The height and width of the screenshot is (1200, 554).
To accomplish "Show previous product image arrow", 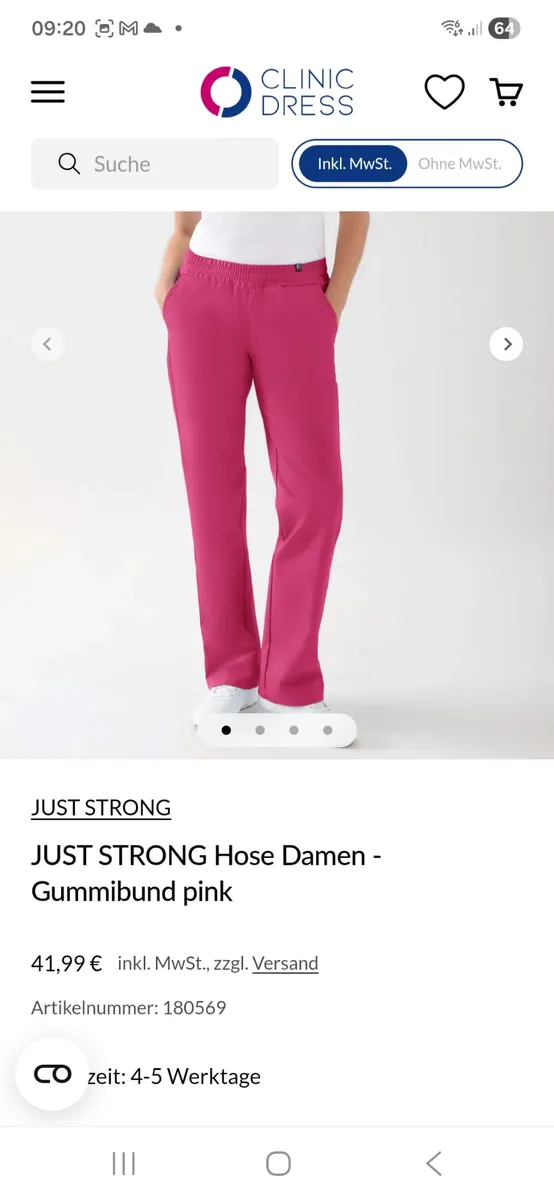I will coord(47,344).
